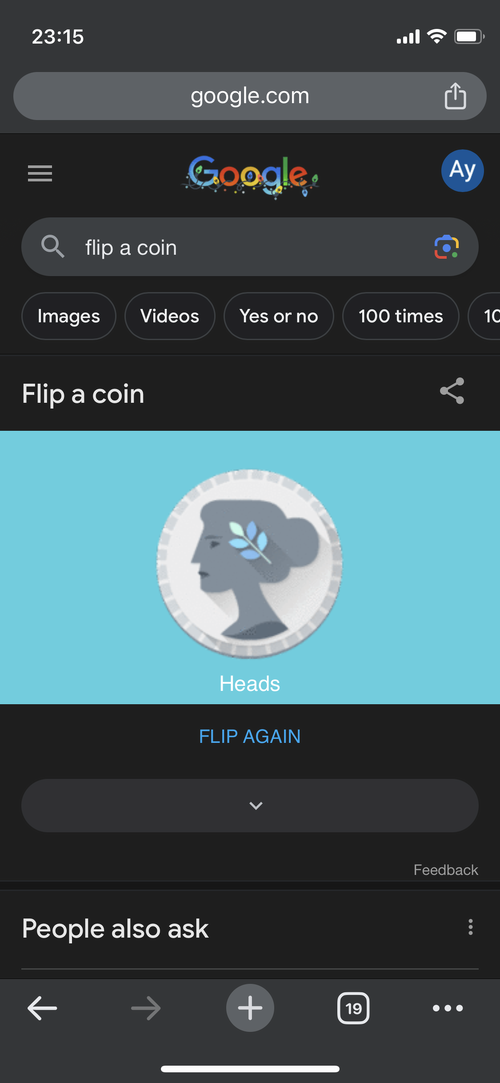Viewport: 500px width, 1083px height.
Task: Edit the 'flip a coin' search box
Action: [250, 247]
